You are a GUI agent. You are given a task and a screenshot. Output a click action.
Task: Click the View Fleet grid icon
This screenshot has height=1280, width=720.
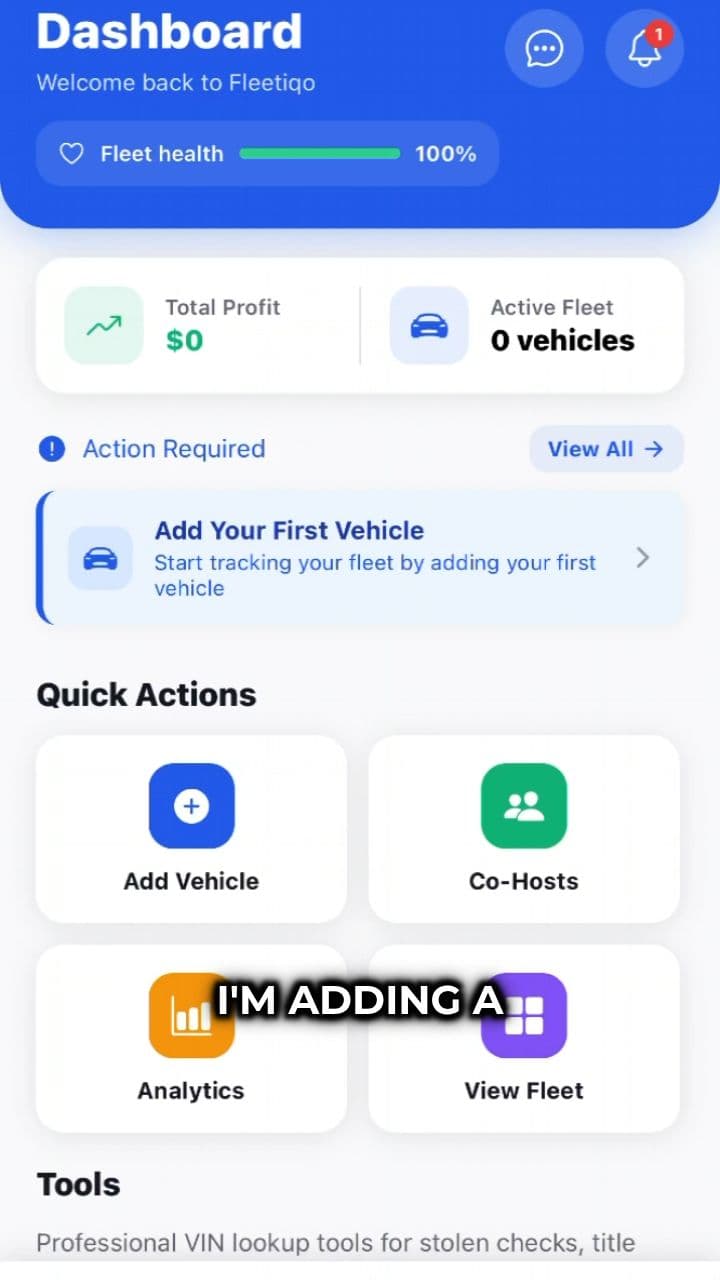[x=523, y=1015]
